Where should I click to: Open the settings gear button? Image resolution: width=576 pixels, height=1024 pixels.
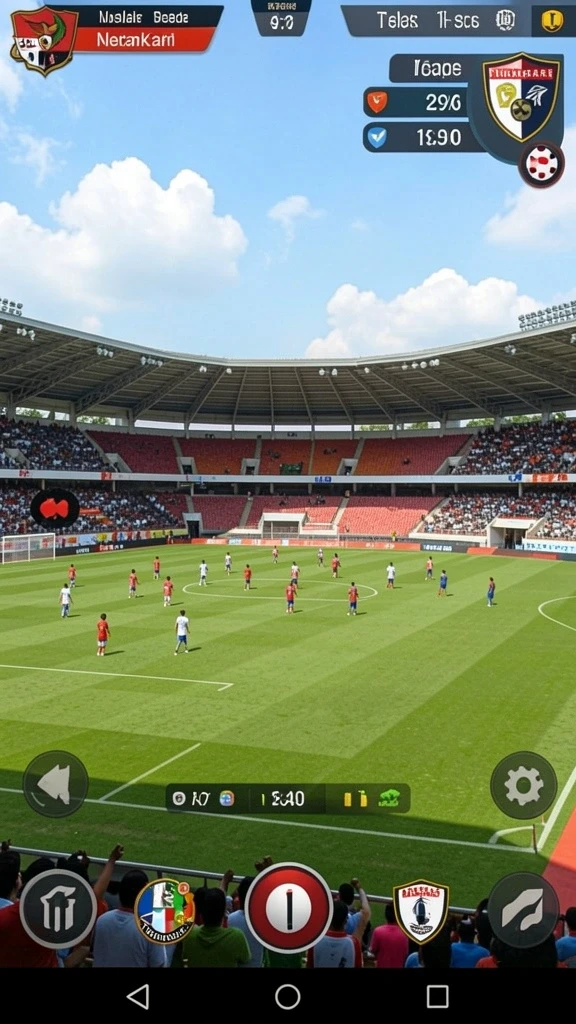tap(523, 785)
